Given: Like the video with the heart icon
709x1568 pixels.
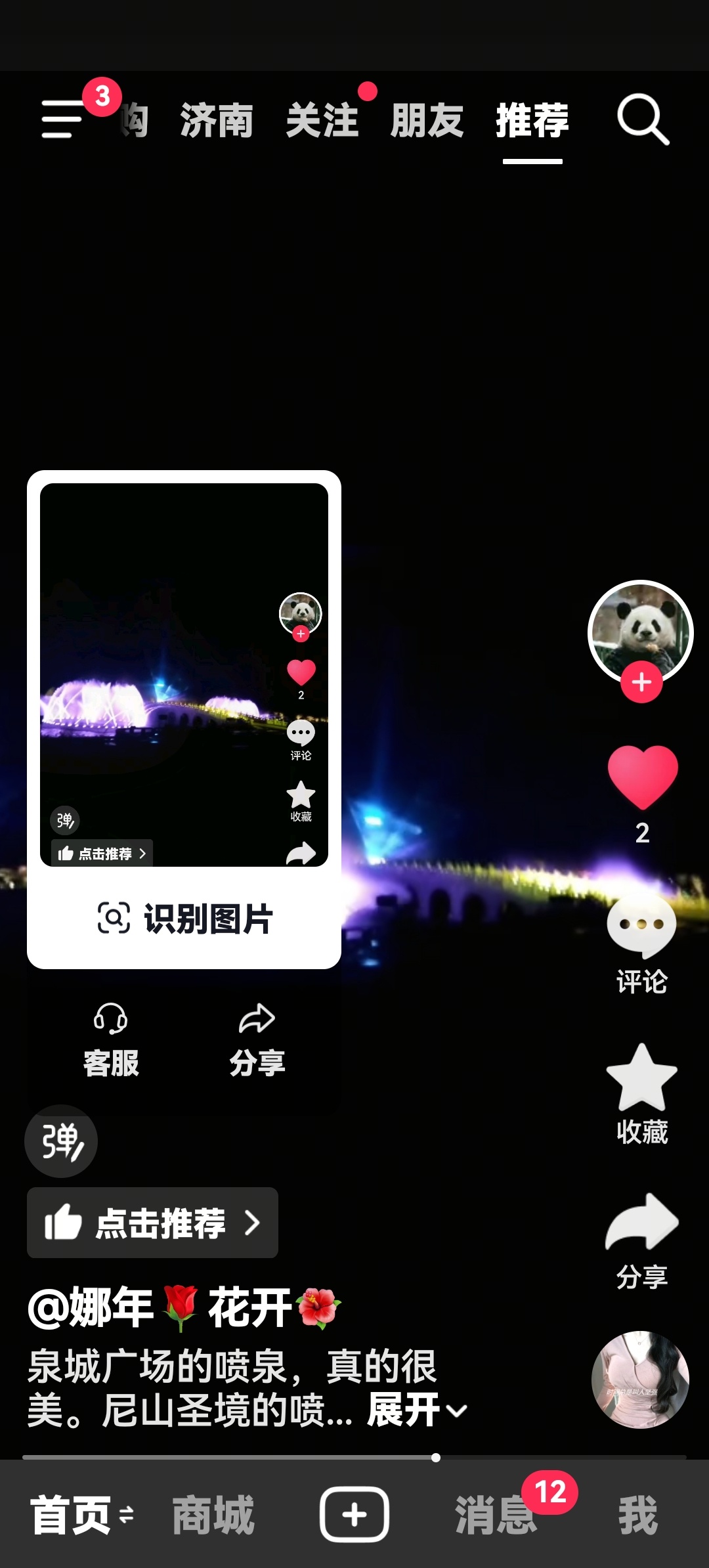Looking at the screenshot, I should pos(642,777).
